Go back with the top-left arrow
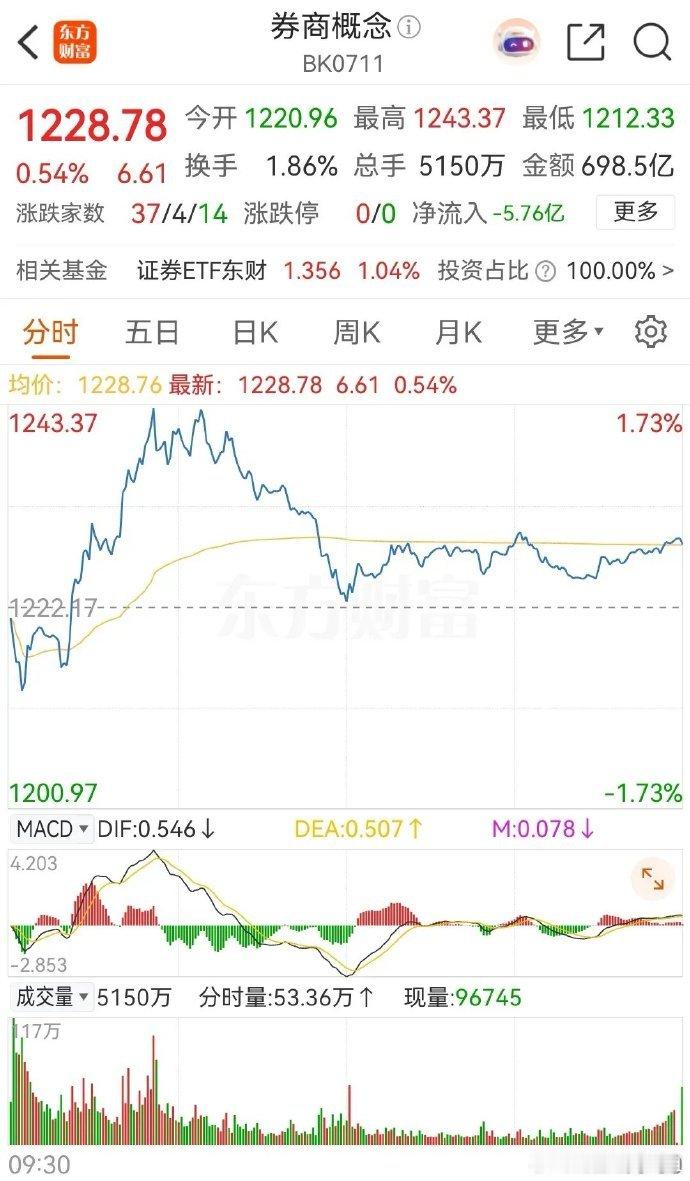 click(28, 42)
